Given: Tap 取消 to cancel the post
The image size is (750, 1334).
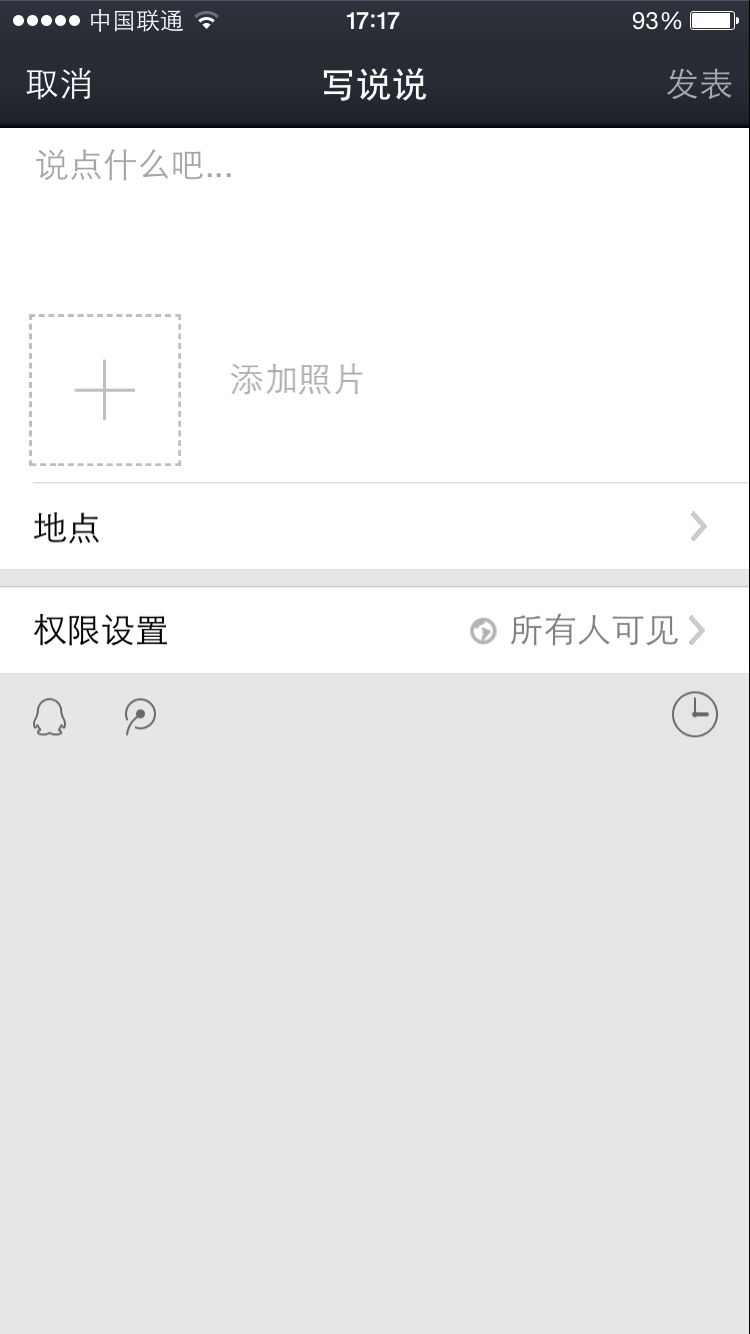Looking at the screenshot, I should (x=60, y=85).
